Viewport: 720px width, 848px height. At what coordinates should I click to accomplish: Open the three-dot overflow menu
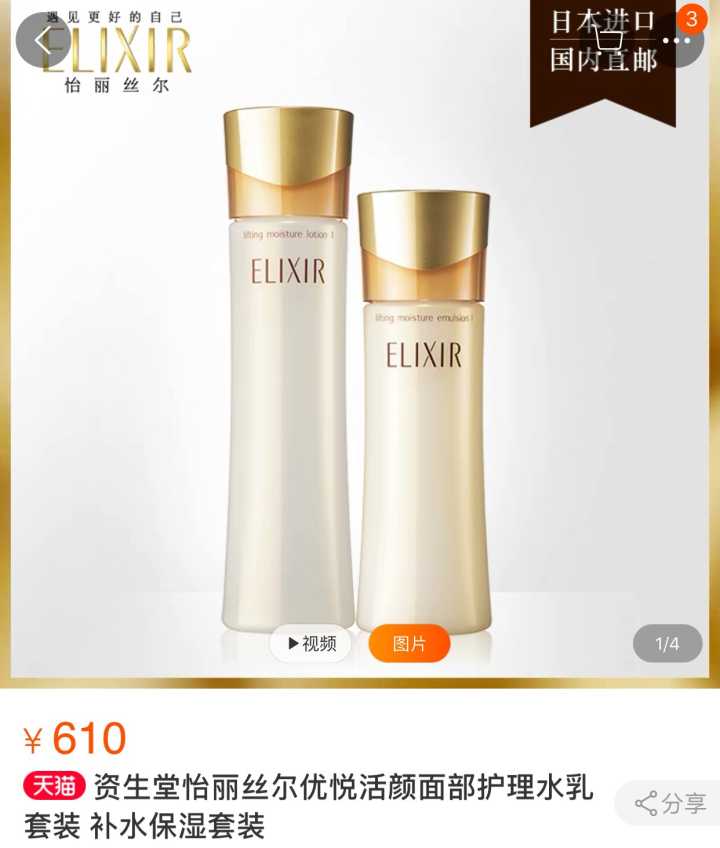[676, 41]
